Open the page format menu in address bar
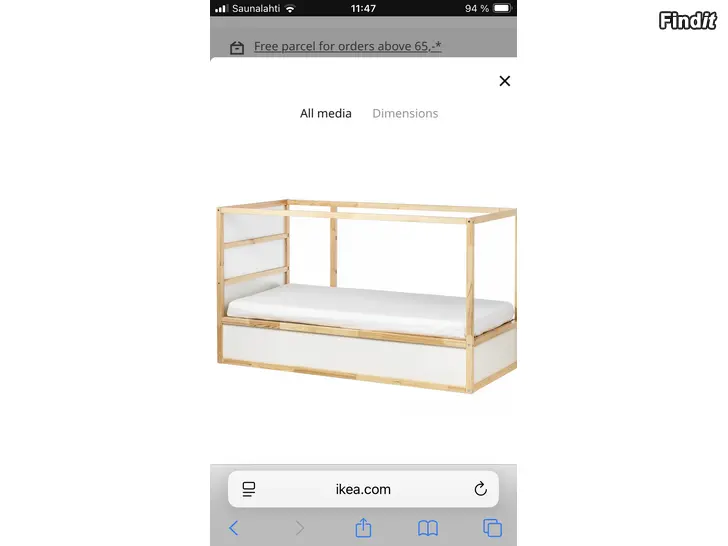Viewport: 728px width, 546px height. [x=249, y=489]
